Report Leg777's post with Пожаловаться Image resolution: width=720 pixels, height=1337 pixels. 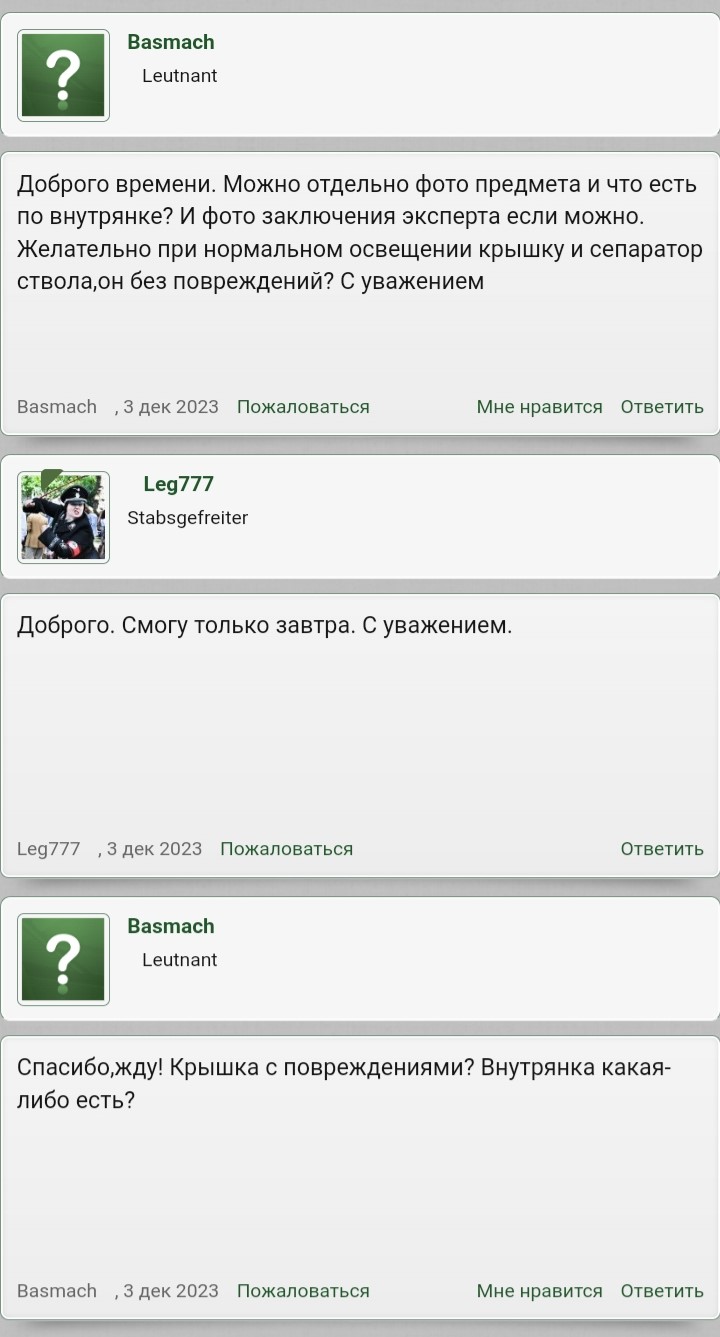tap(286, 849)
